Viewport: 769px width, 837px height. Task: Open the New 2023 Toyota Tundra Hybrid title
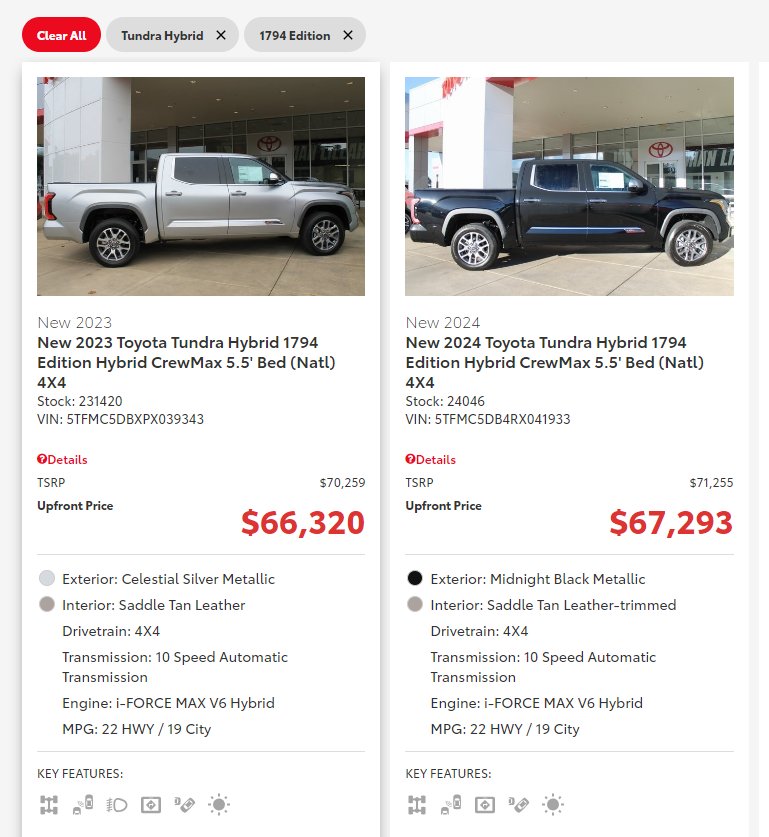186,362
